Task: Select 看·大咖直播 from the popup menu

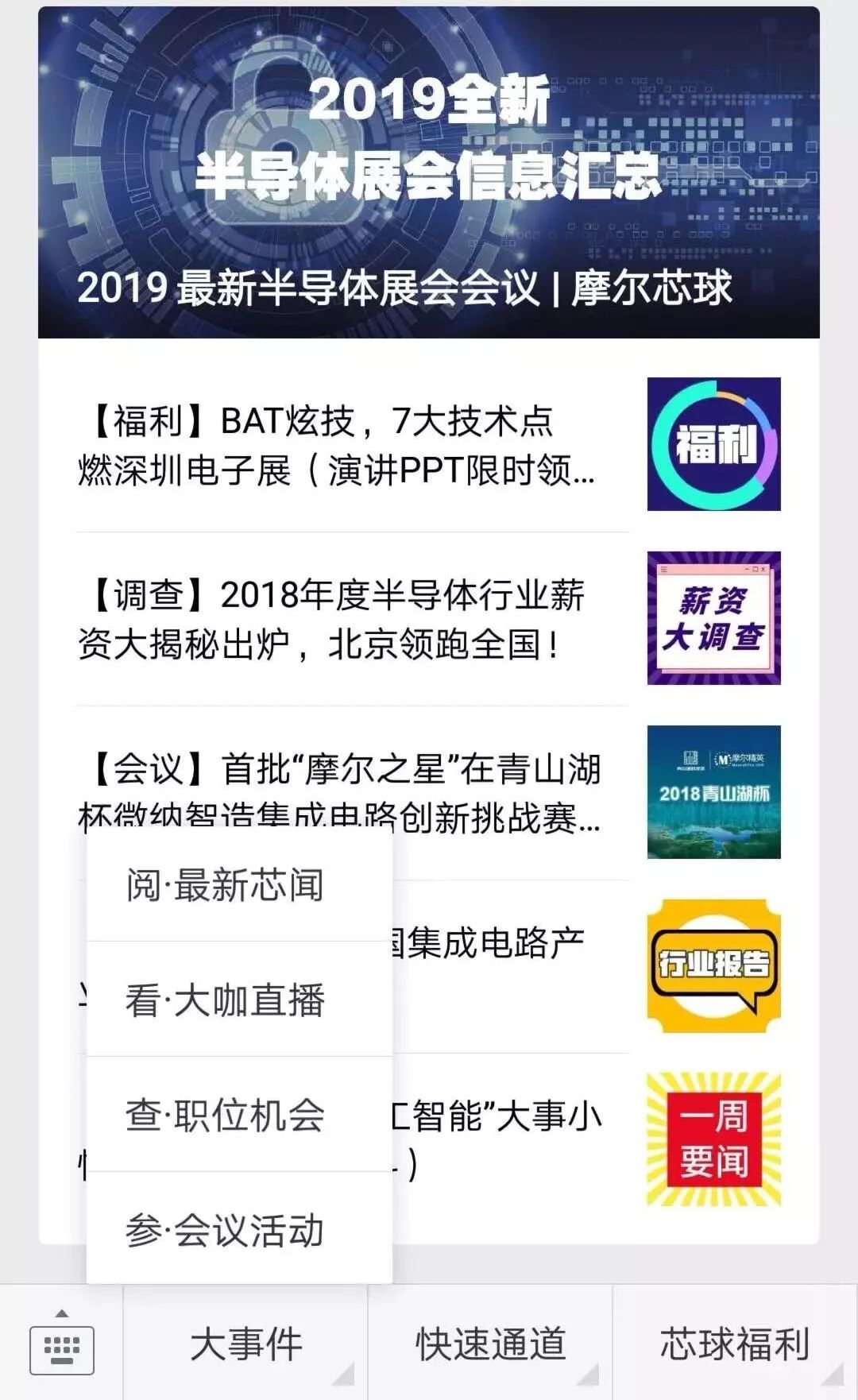Action: [x=239, y=1000]
